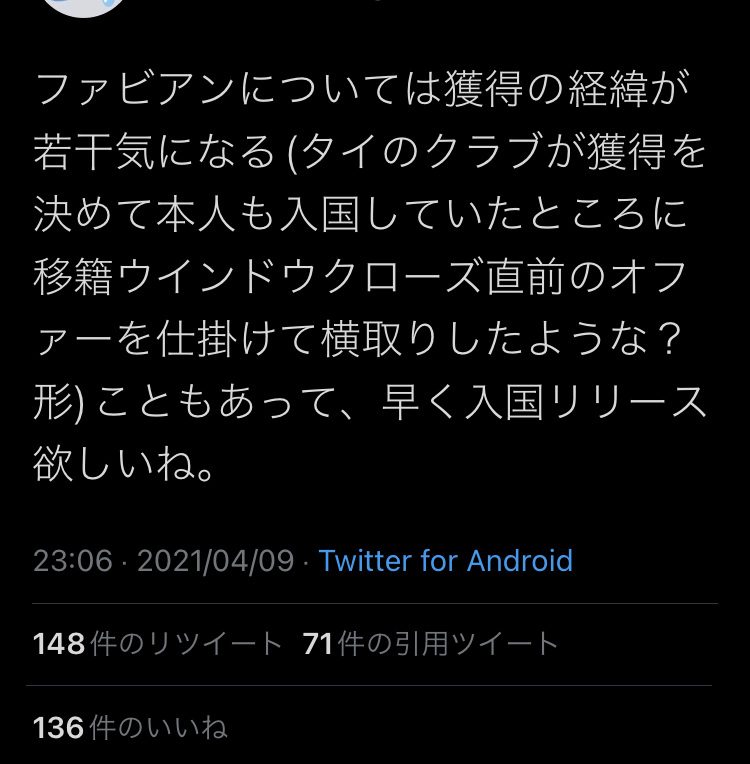Viewport: 750px width, 764px height.
Task: See who liked this tweet
Action: [x=130, y=728]
